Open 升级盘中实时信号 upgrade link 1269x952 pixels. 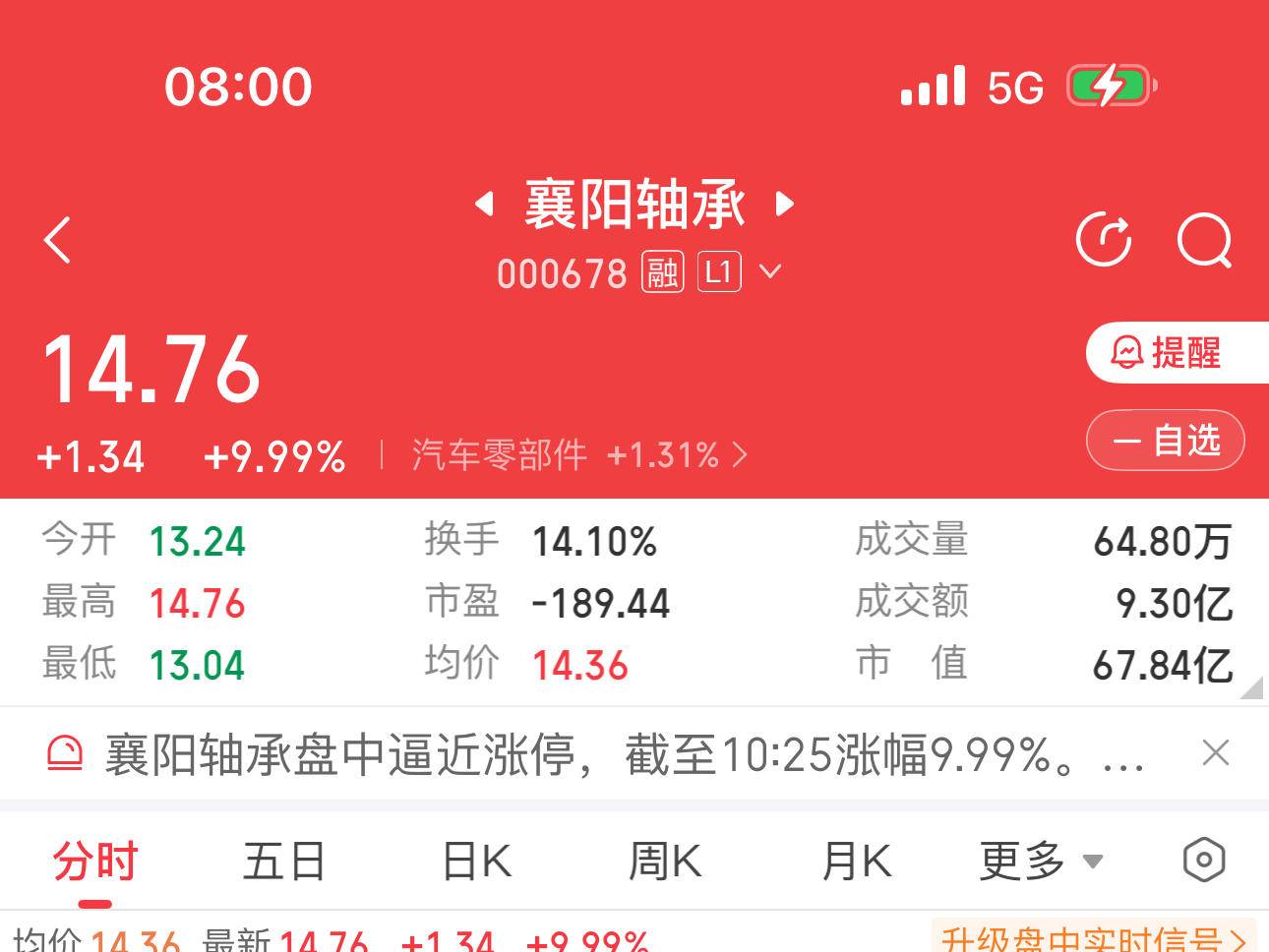coord(1092,939)
